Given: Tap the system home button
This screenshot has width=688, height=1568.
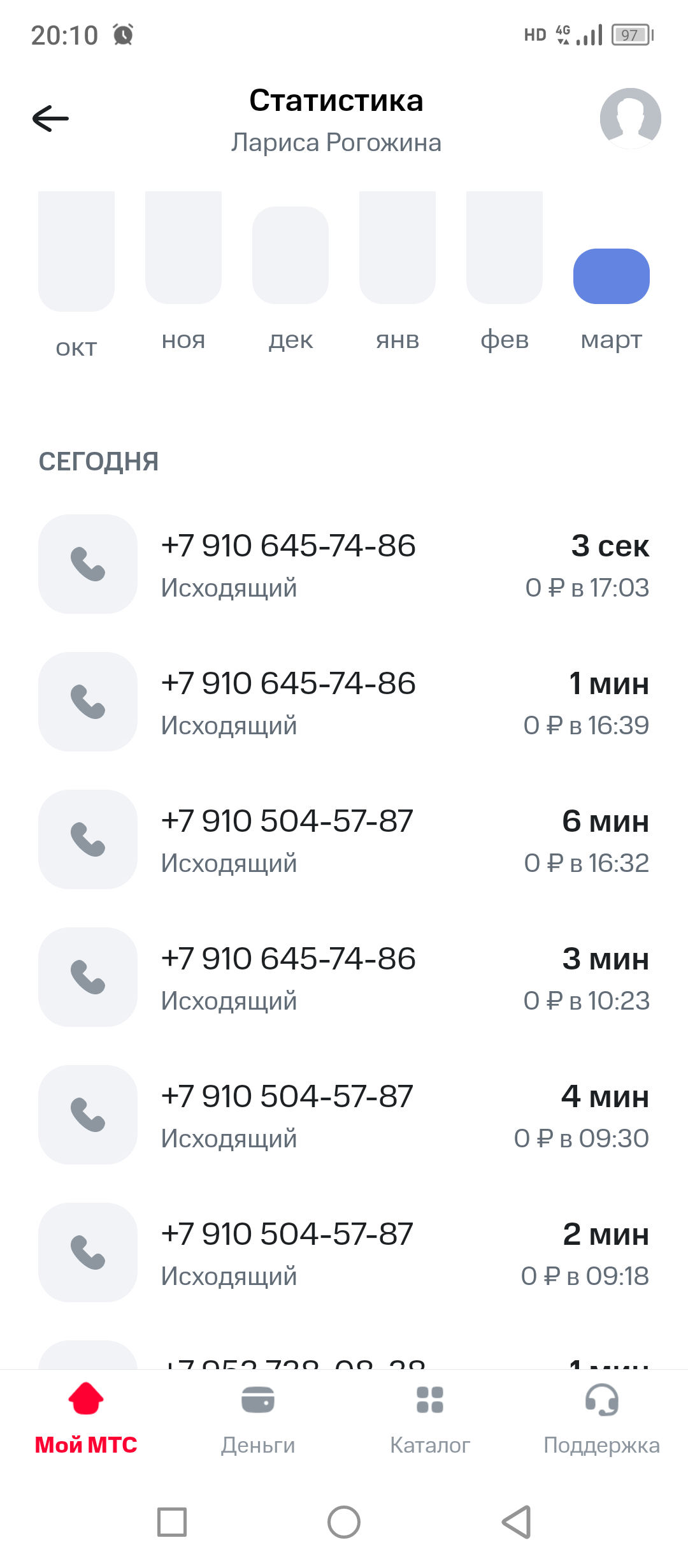Looking at the screenshot, I should [x=344, y=1522].
